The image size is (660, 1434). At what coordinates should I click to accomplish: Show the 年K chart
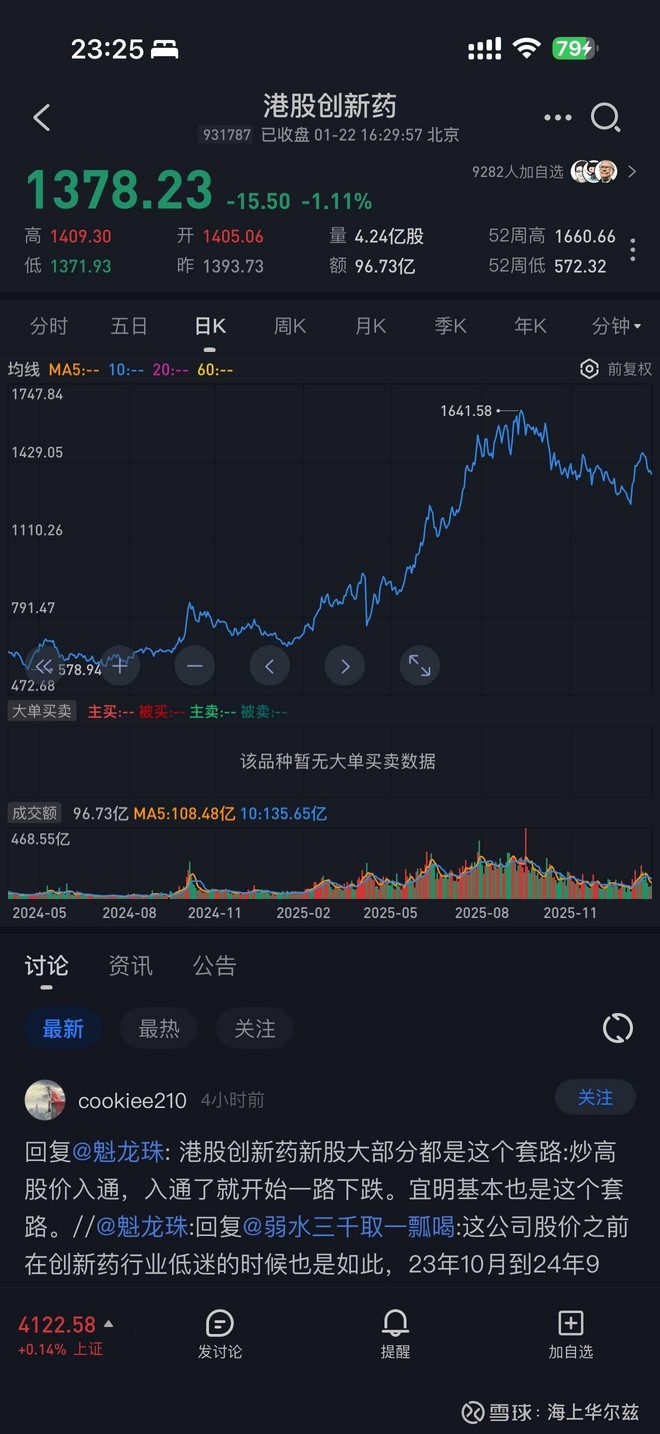pos(530,327)
